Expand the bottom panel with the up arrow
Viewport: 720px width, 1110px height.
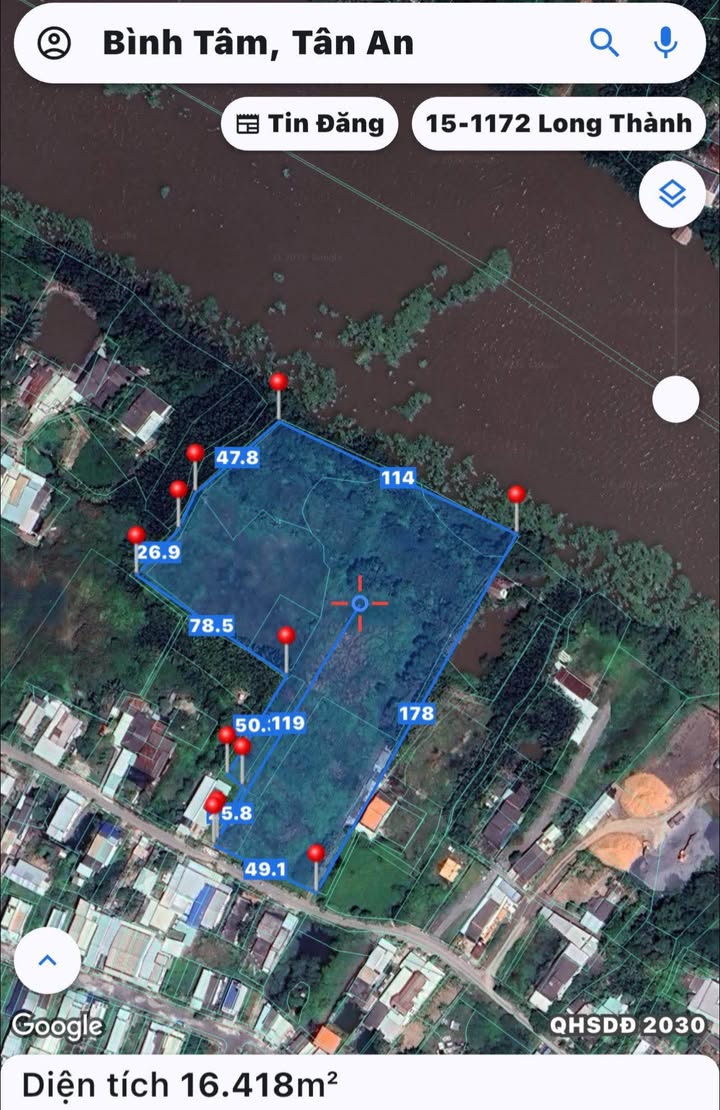pos(47,960)
